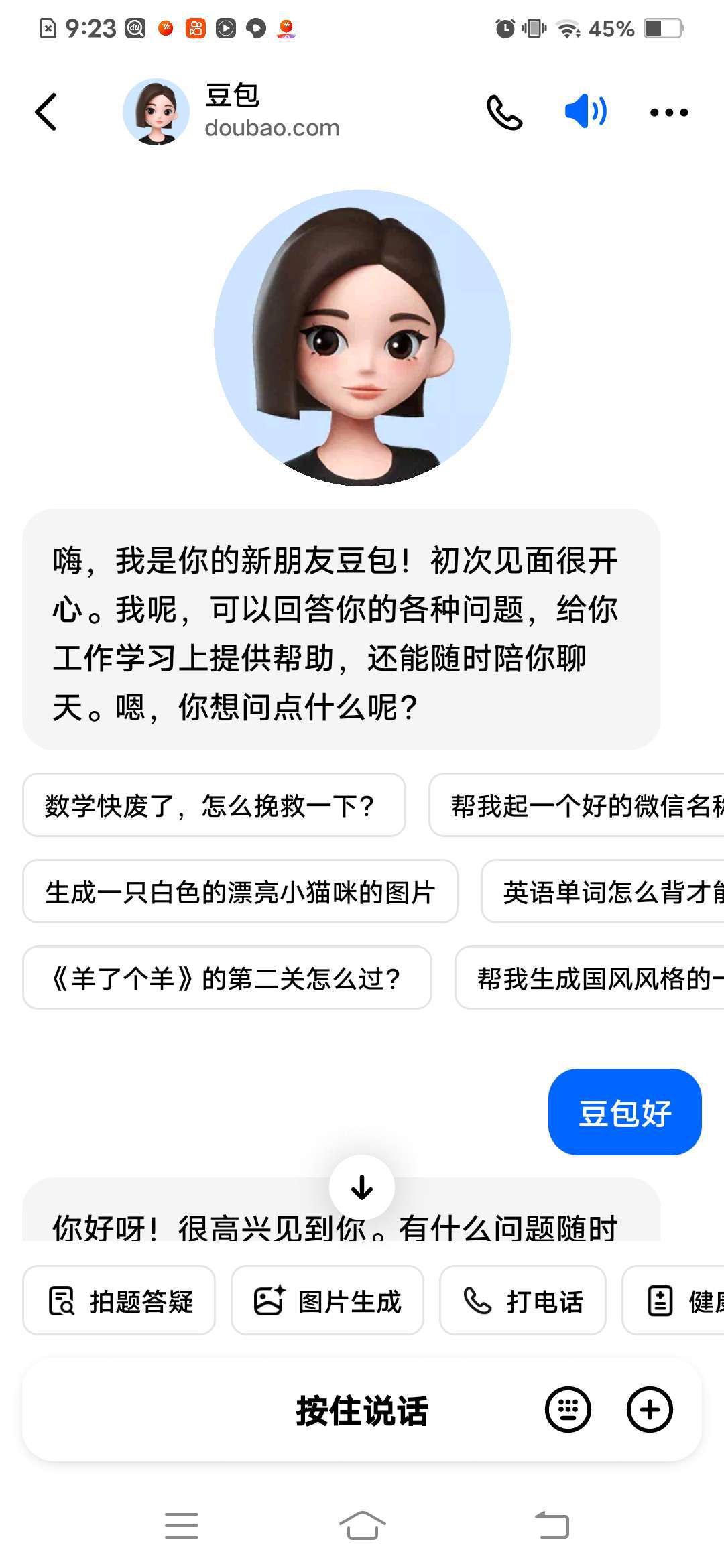Open the 豆包 profile in header
This screenshot has height=1568, width=724.
pyautogui.click(x=232, y=111)
